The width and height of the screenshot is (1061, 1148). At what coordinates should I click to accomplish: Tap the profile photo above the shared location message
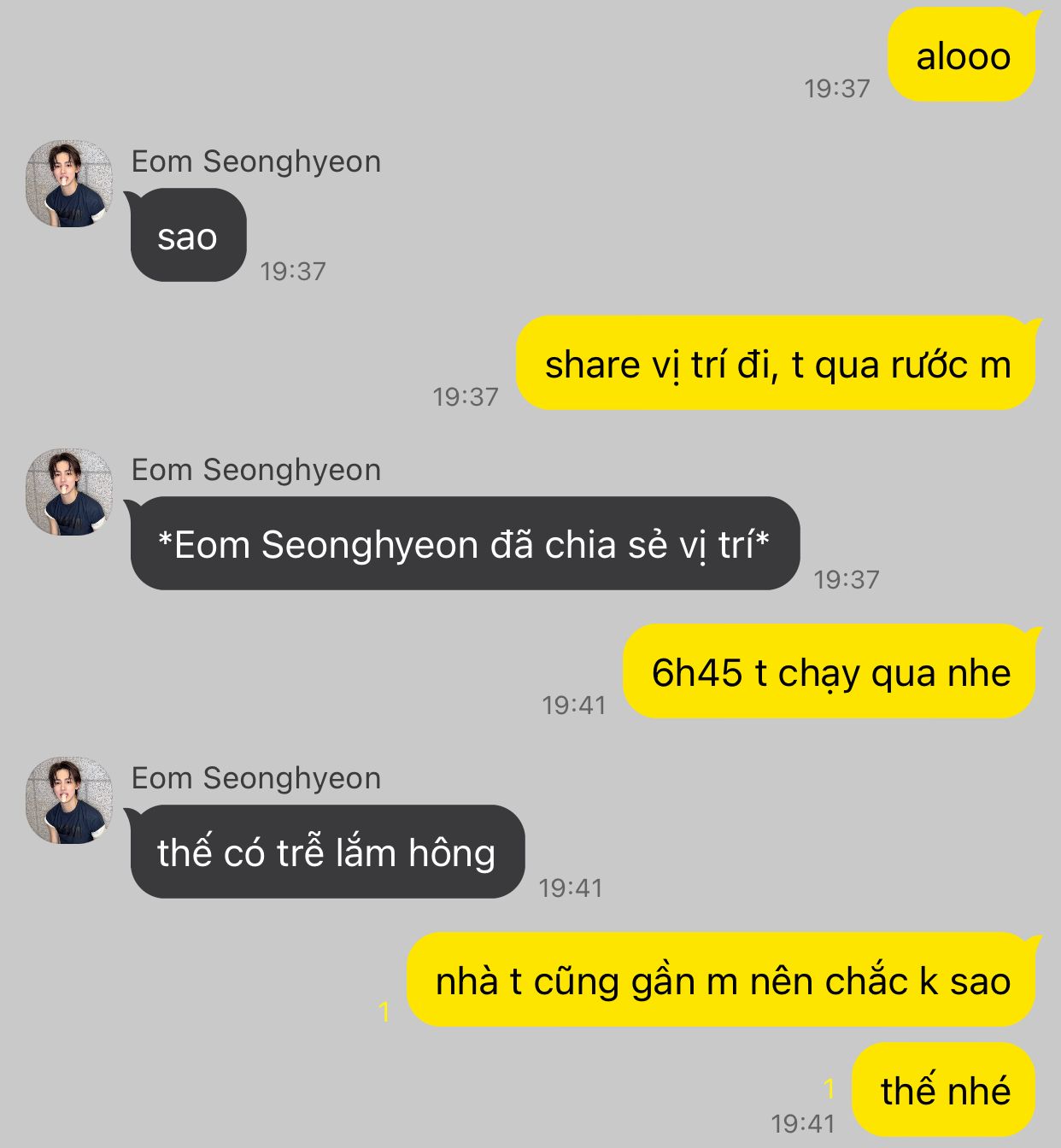coord(69,492)
